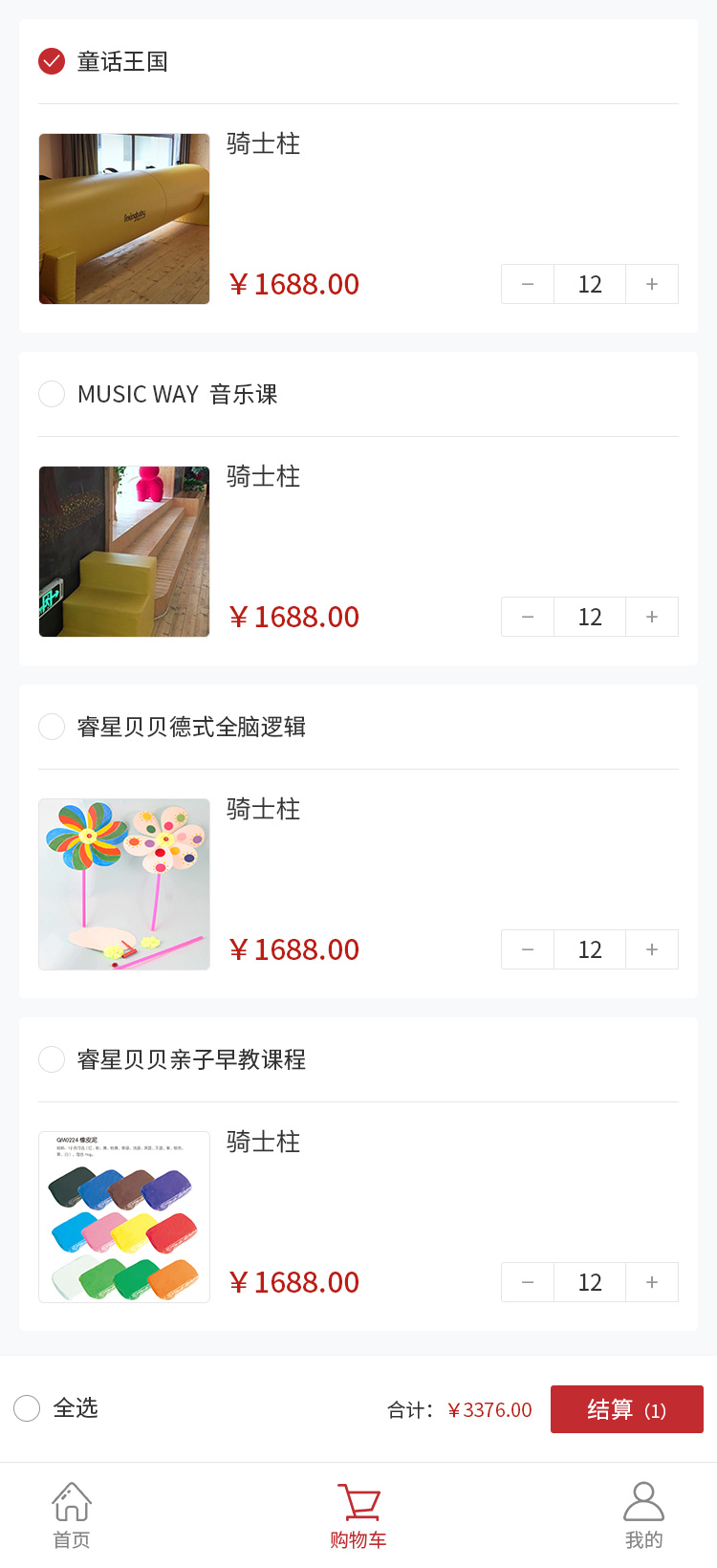Edit the quantity field for 睿星贝贝亲子早教课程

click(x=590, y=1282)
